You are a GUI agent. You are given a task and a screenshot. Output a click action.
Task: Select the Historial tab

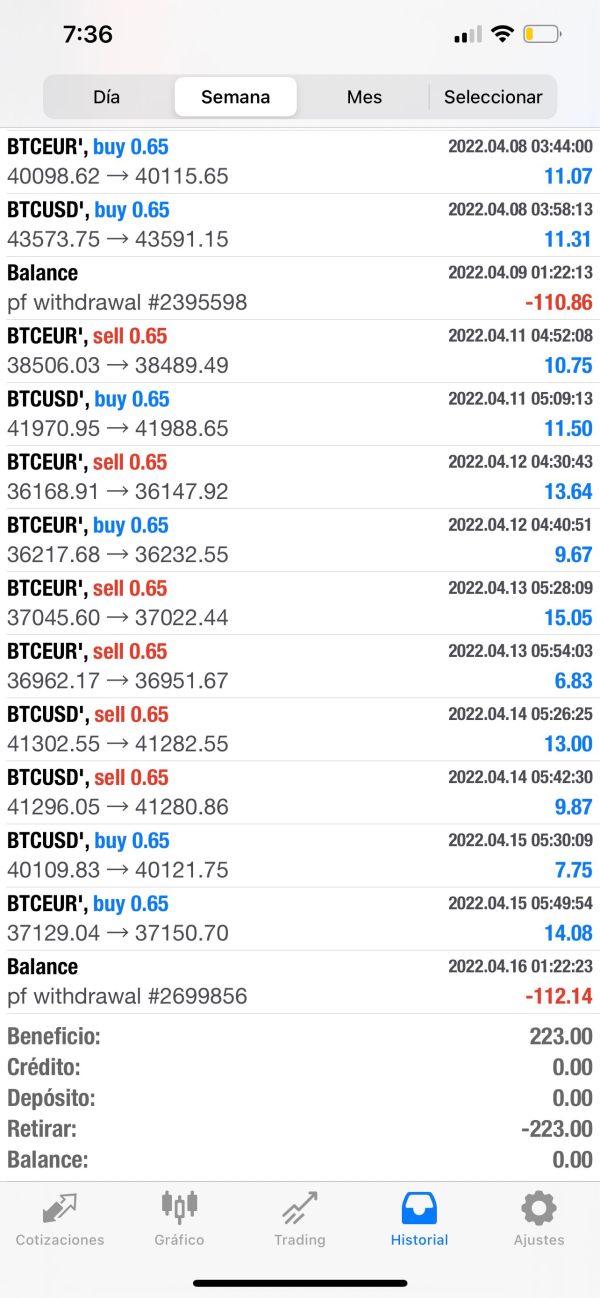[x=419, y=1219]
